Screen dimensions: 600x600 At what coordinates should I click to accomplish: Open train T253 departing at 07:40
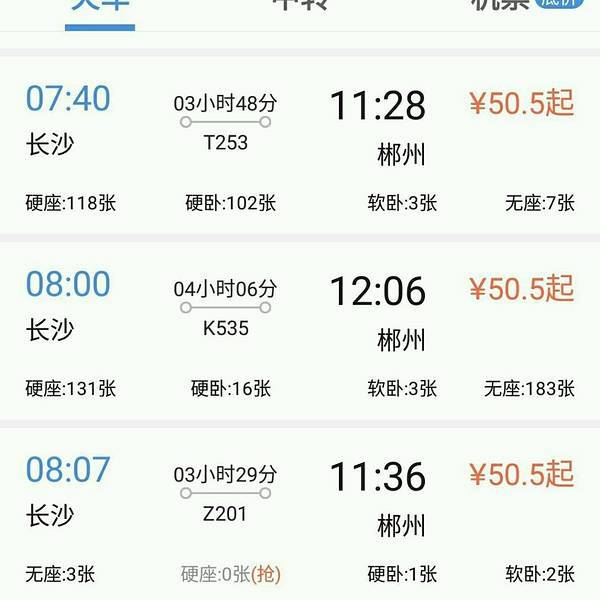tap(300, 145)
